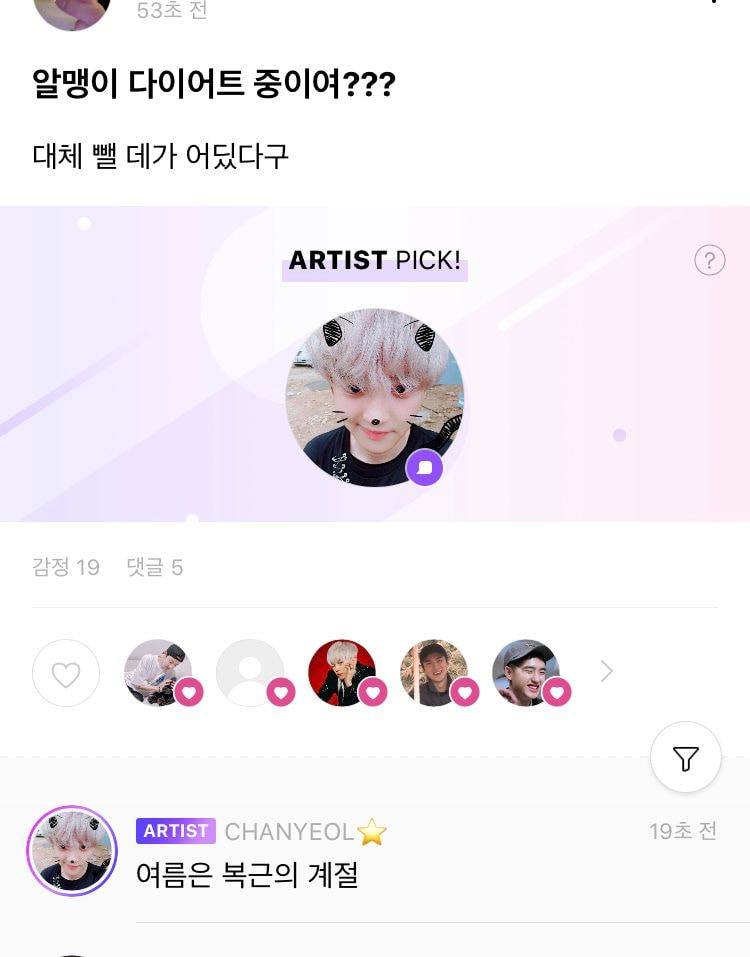This screenshot has width=750, height=957.
Task: Open the reactor avatar wearing a cap
Action: (x=525, y=672)
